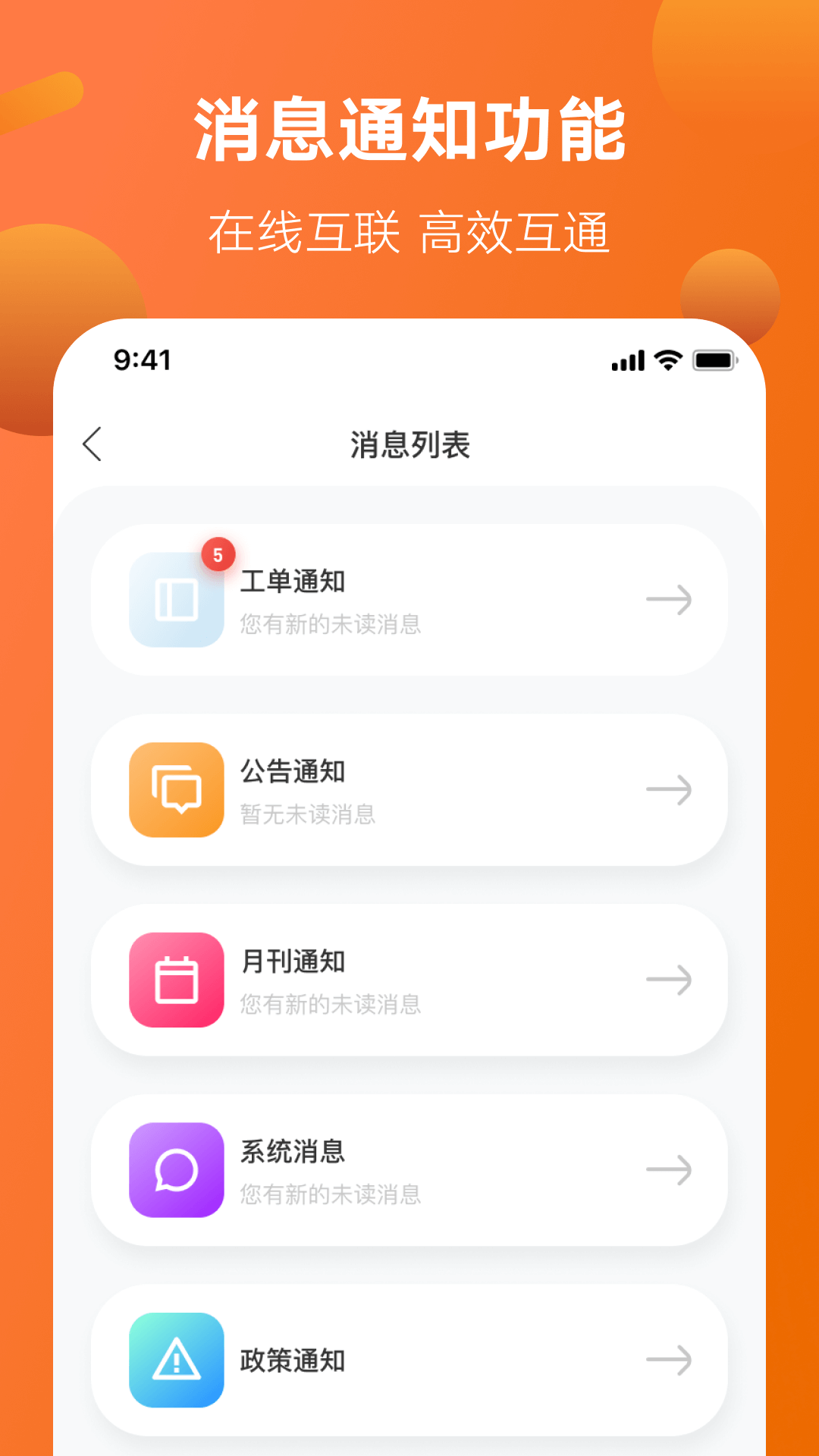Open the 系统消息 speech bubble icon
819x1456 pixels.
[x=176, y=1170]
